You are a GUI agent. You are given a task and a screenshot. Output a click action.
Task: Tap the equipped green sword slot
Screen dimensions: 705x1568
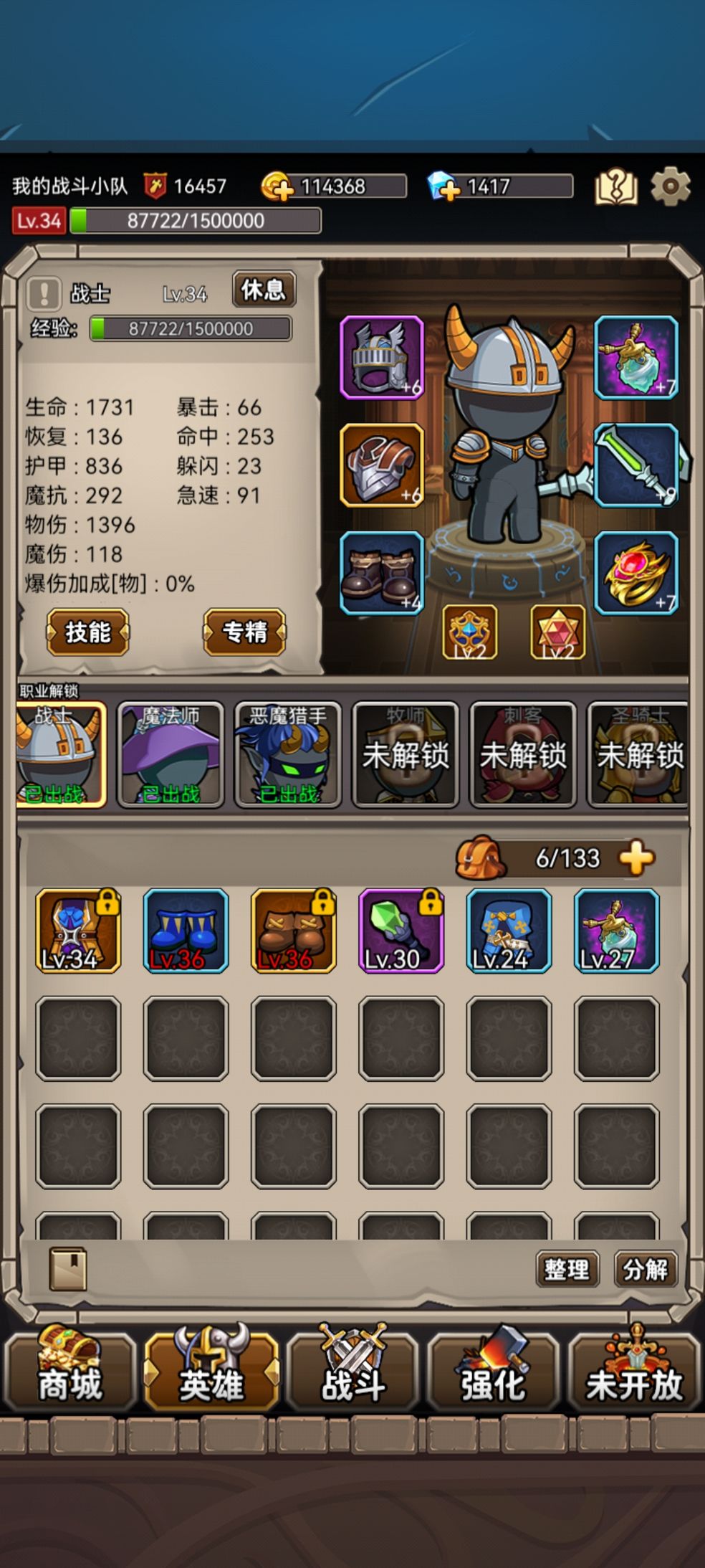coord(636,465)
